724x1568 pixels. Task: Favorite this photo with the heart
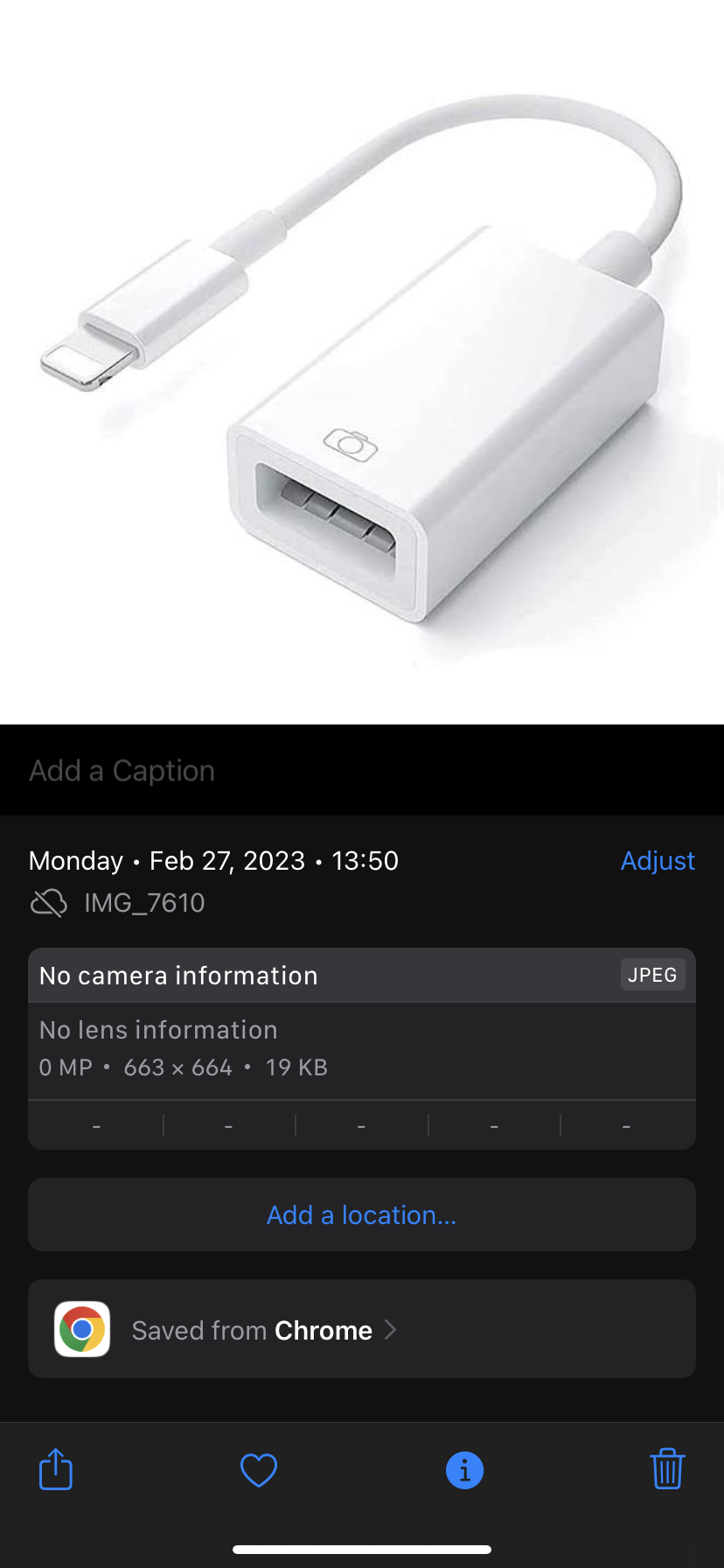[x=259, y=1470]
